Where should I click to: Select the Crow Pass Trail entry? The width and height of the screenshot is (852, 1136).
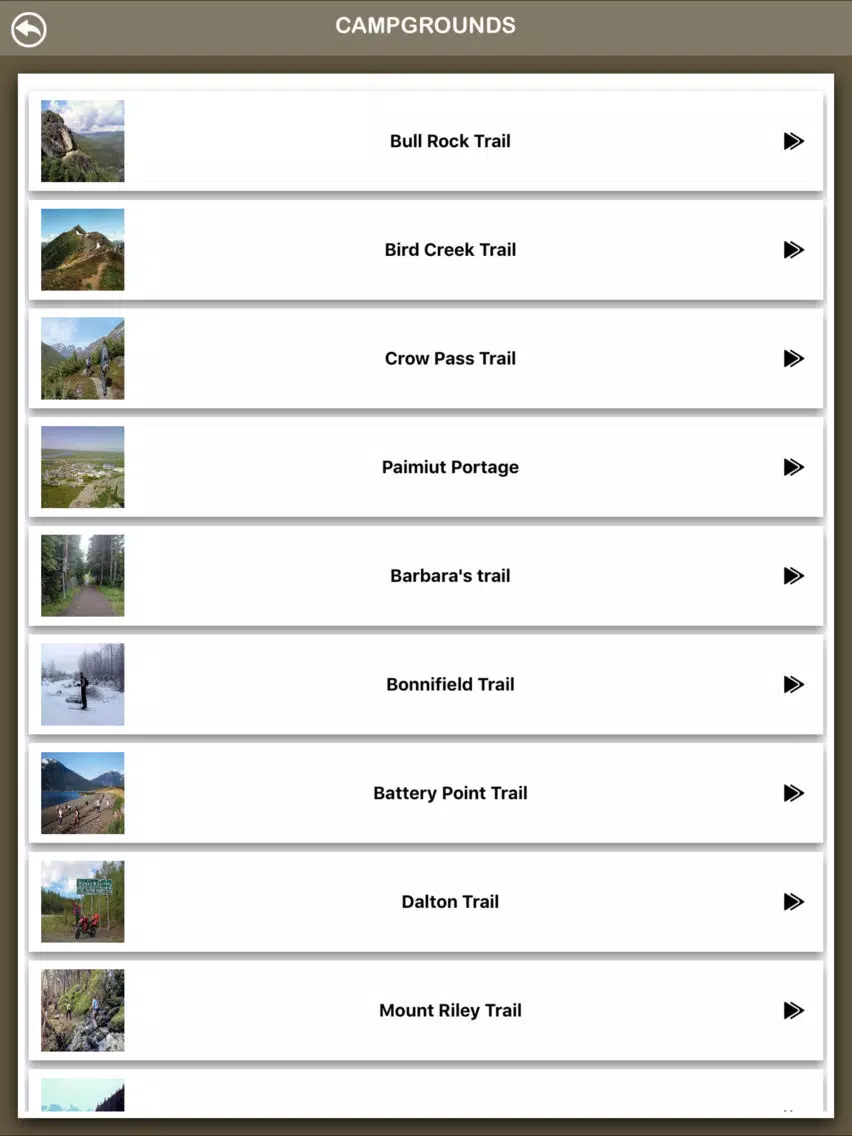click(426, 359)
